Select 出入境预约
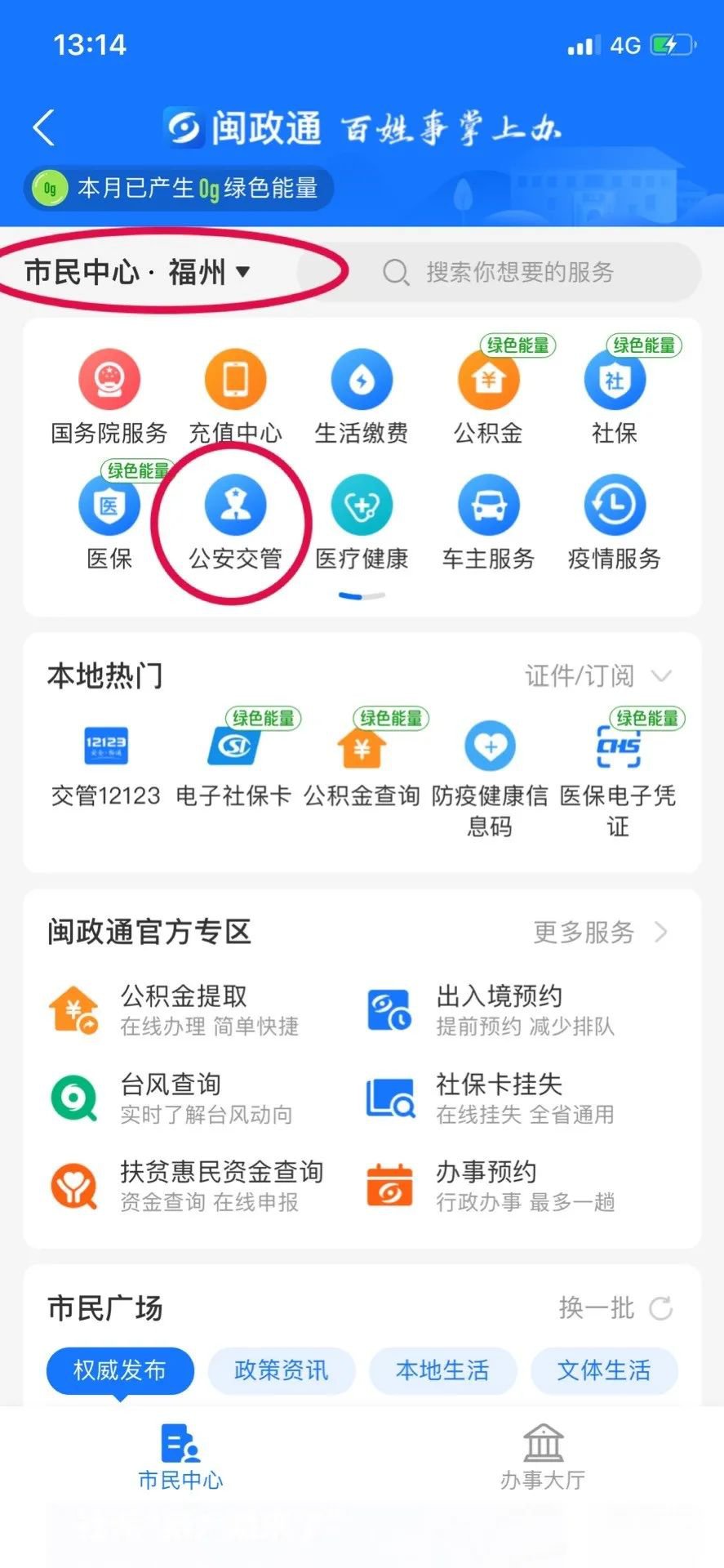This screenshot has height=1568, width=724. click(498, 1010)
